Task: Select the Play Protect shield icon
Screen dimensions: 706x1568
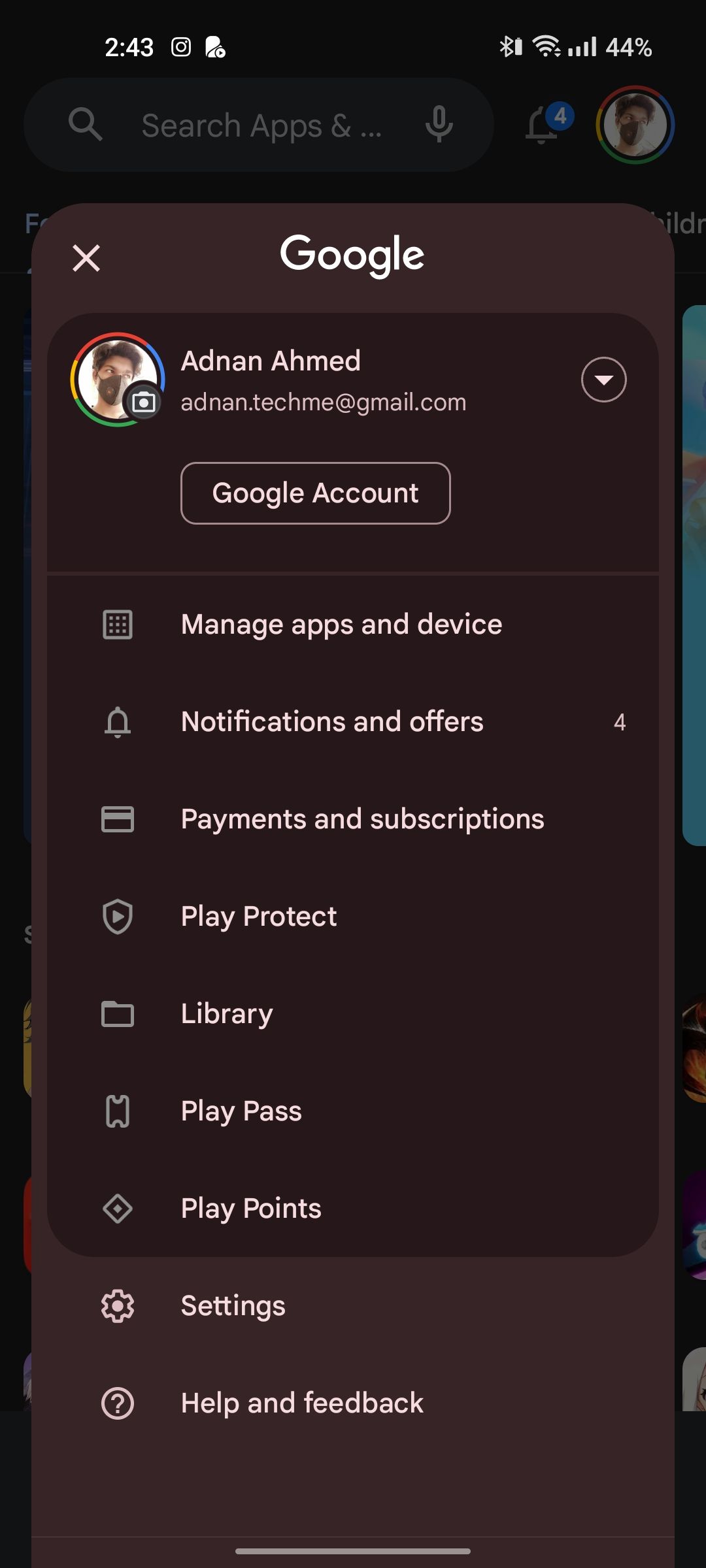Action: (118, 917)
